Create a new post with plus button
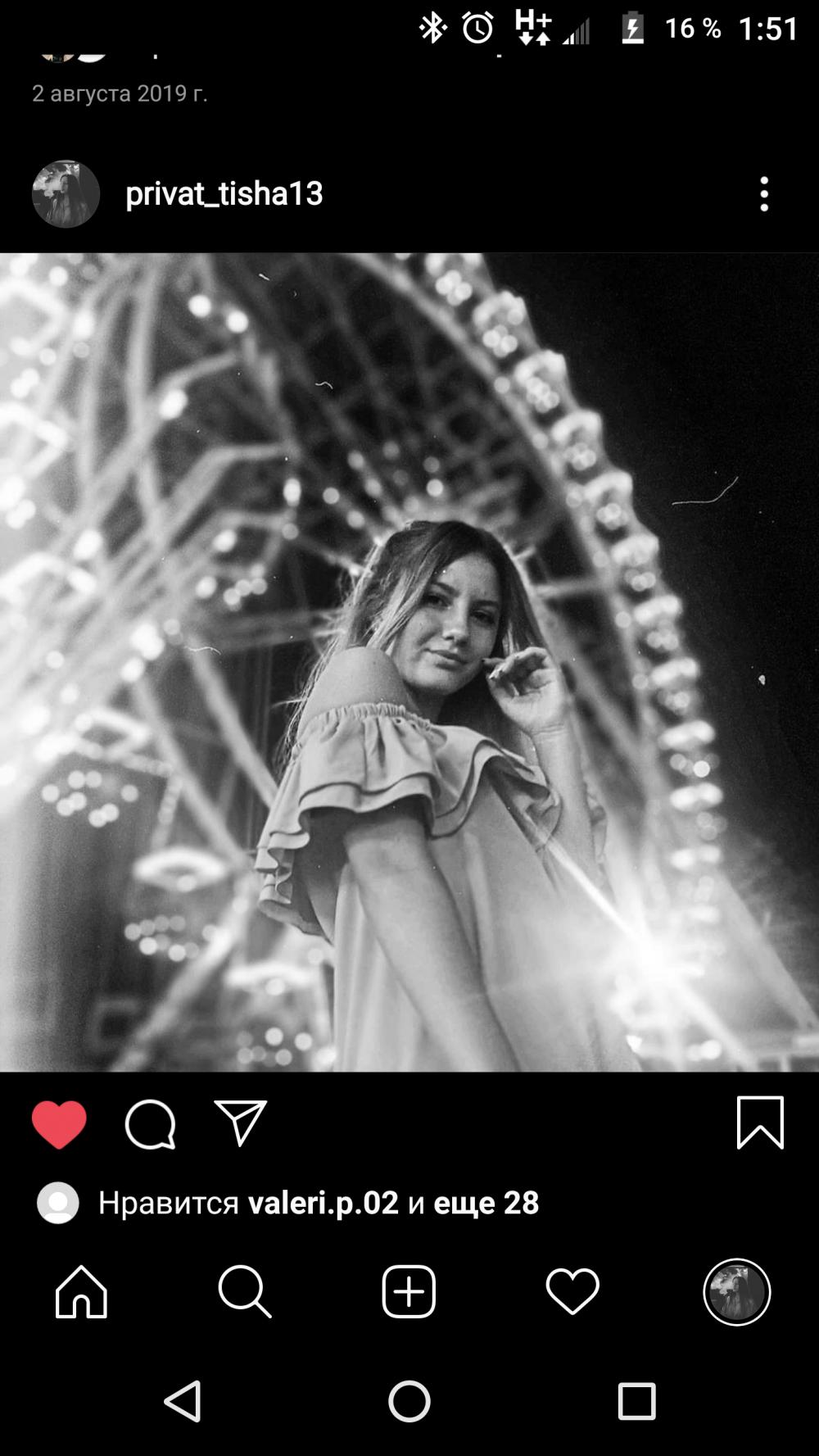The image size is (819, 1456). click(409, 1292)
